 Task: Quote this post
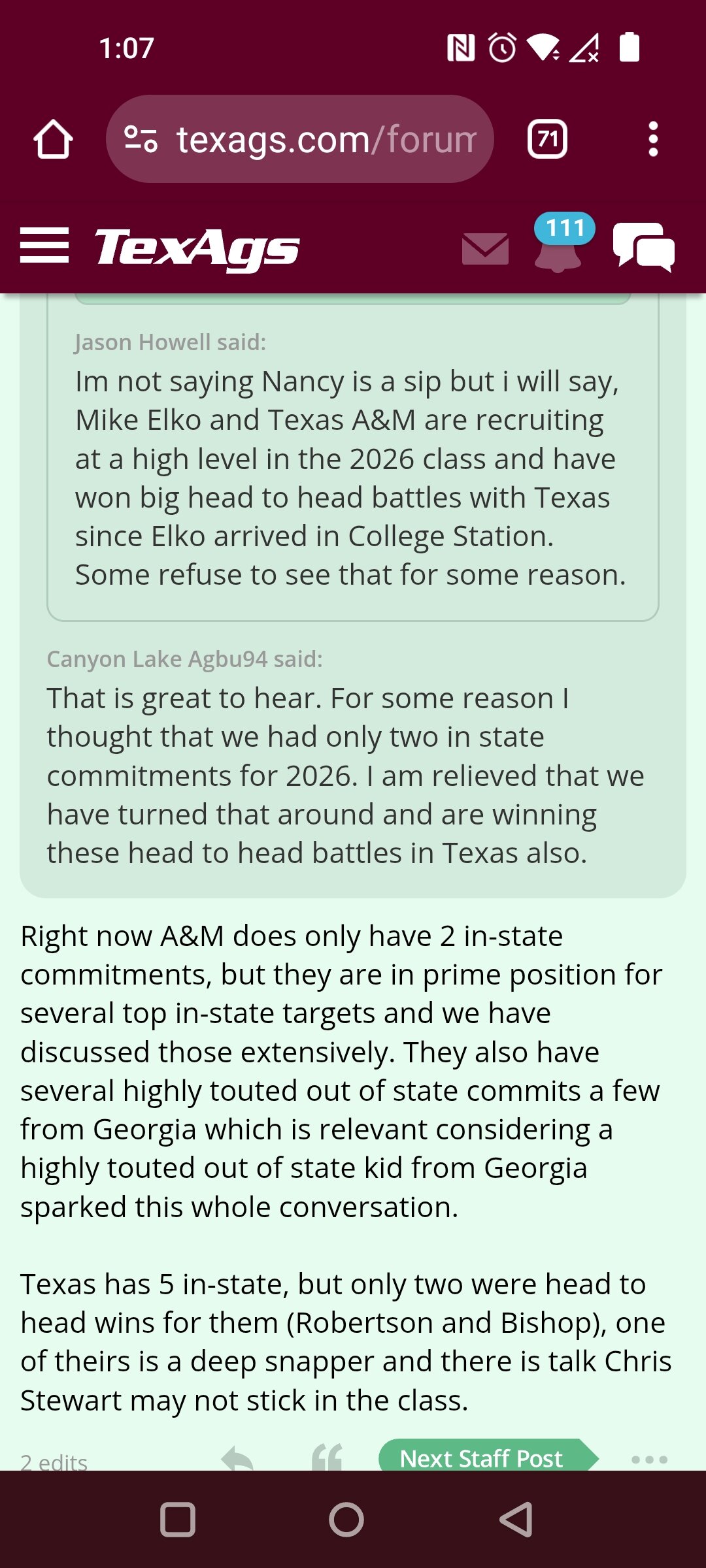(327, 1458)
